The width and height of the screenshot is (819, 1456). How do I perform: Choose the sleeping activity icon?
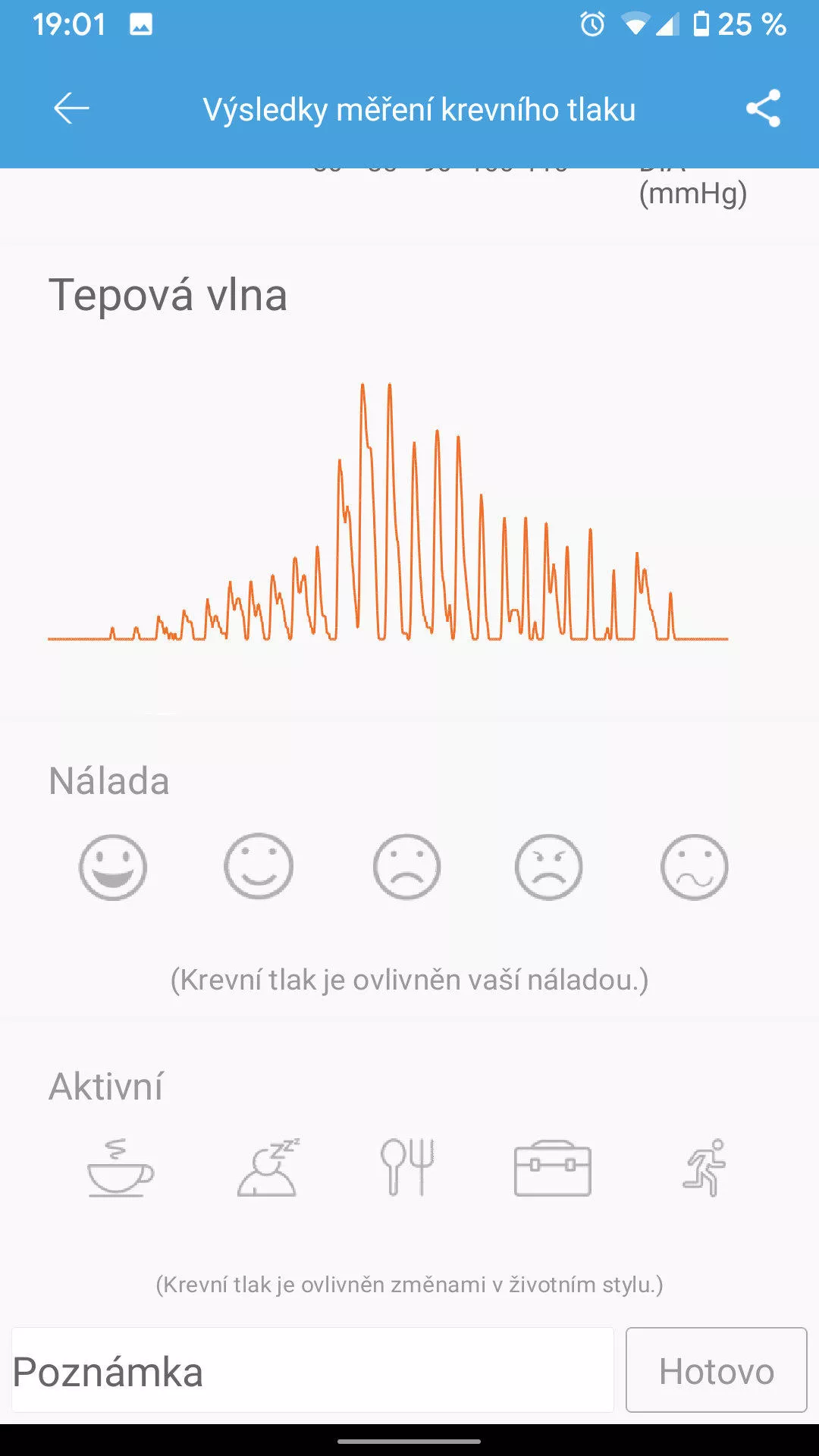[268, 1168]
